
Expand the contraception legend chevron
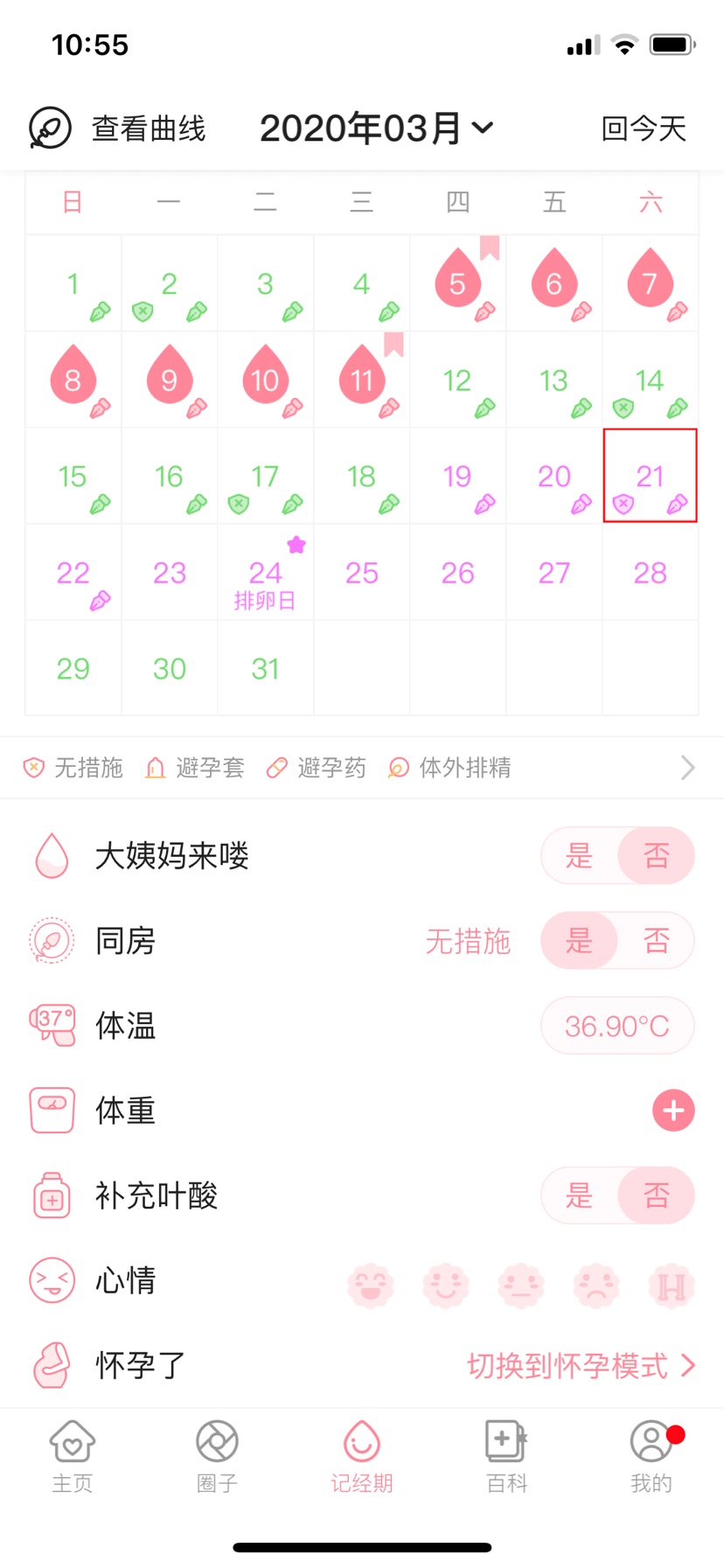click(x=687, y=768)
